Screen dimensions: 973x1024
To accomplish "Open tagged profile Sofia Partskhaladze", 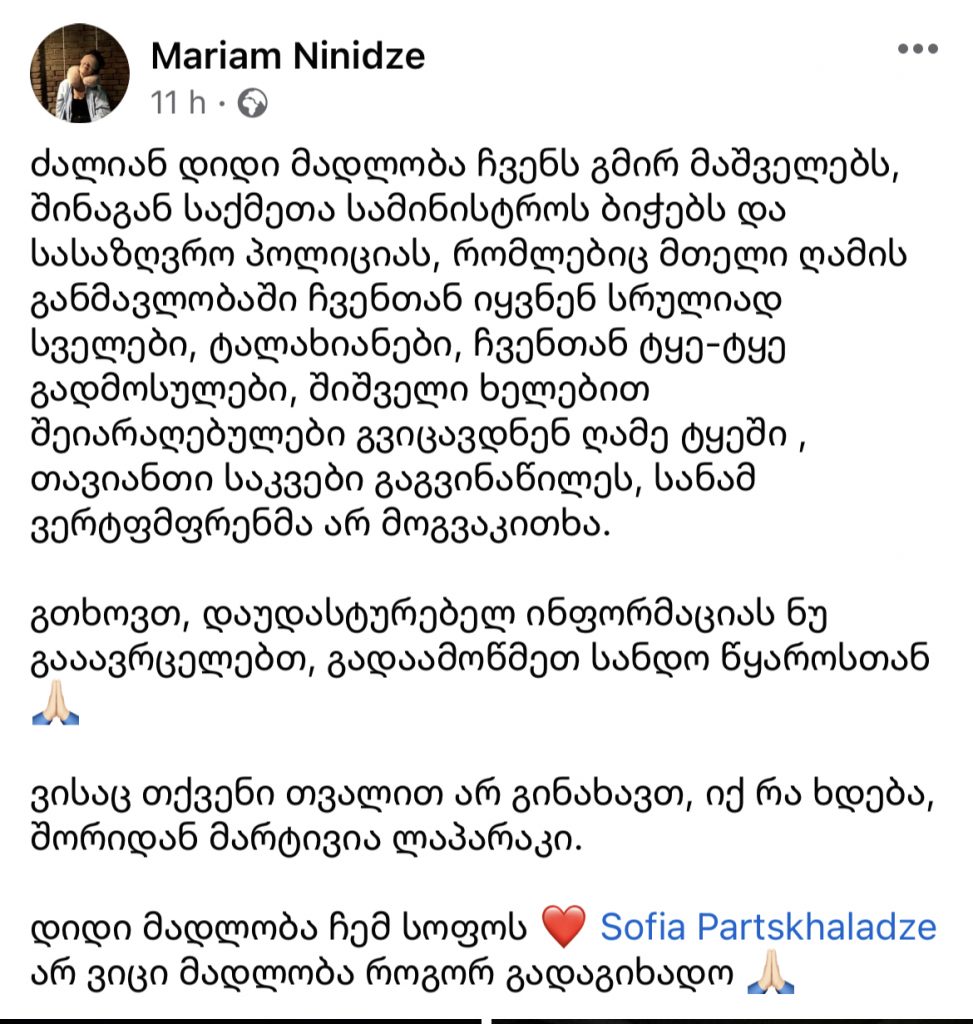I will click(768, 926).
